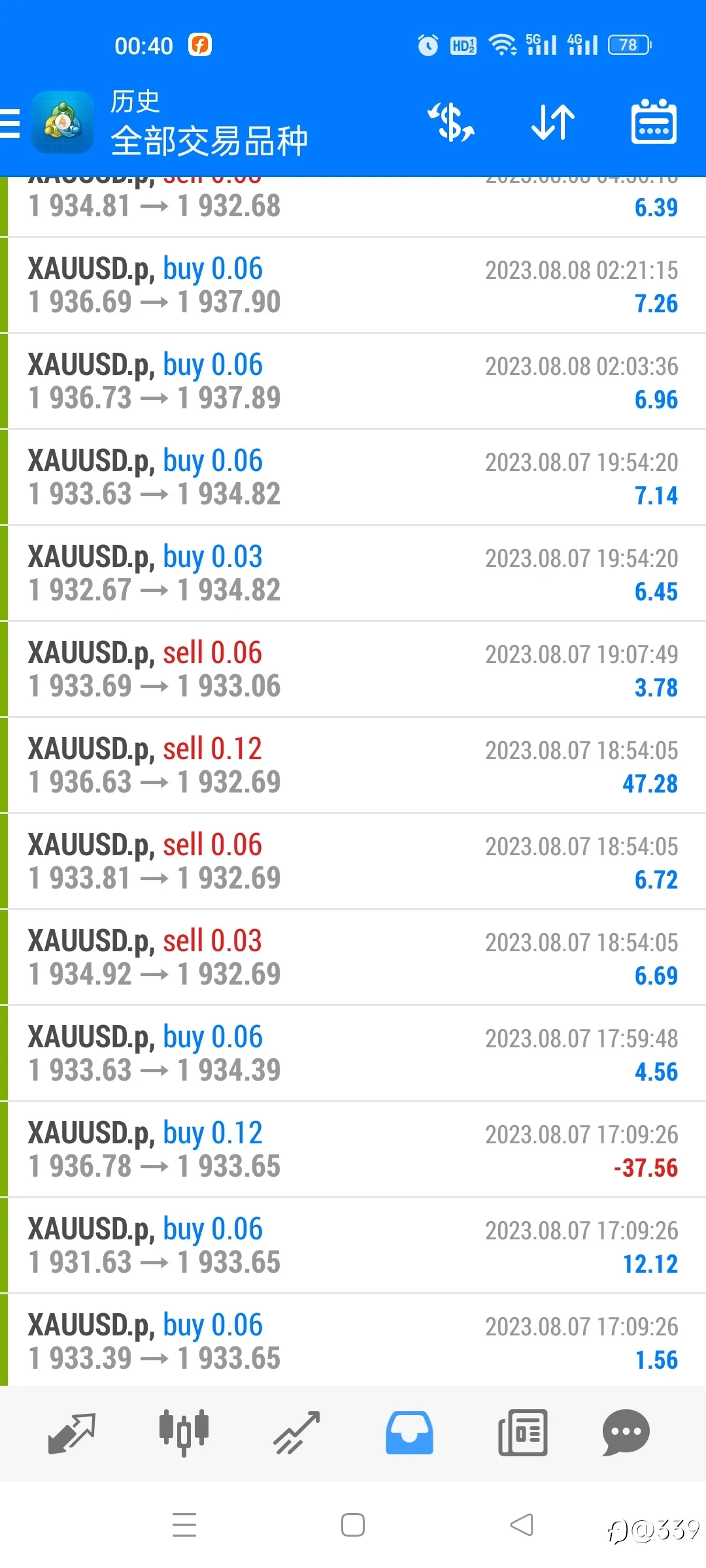Switch to the Trade tab

point(297,1433)
